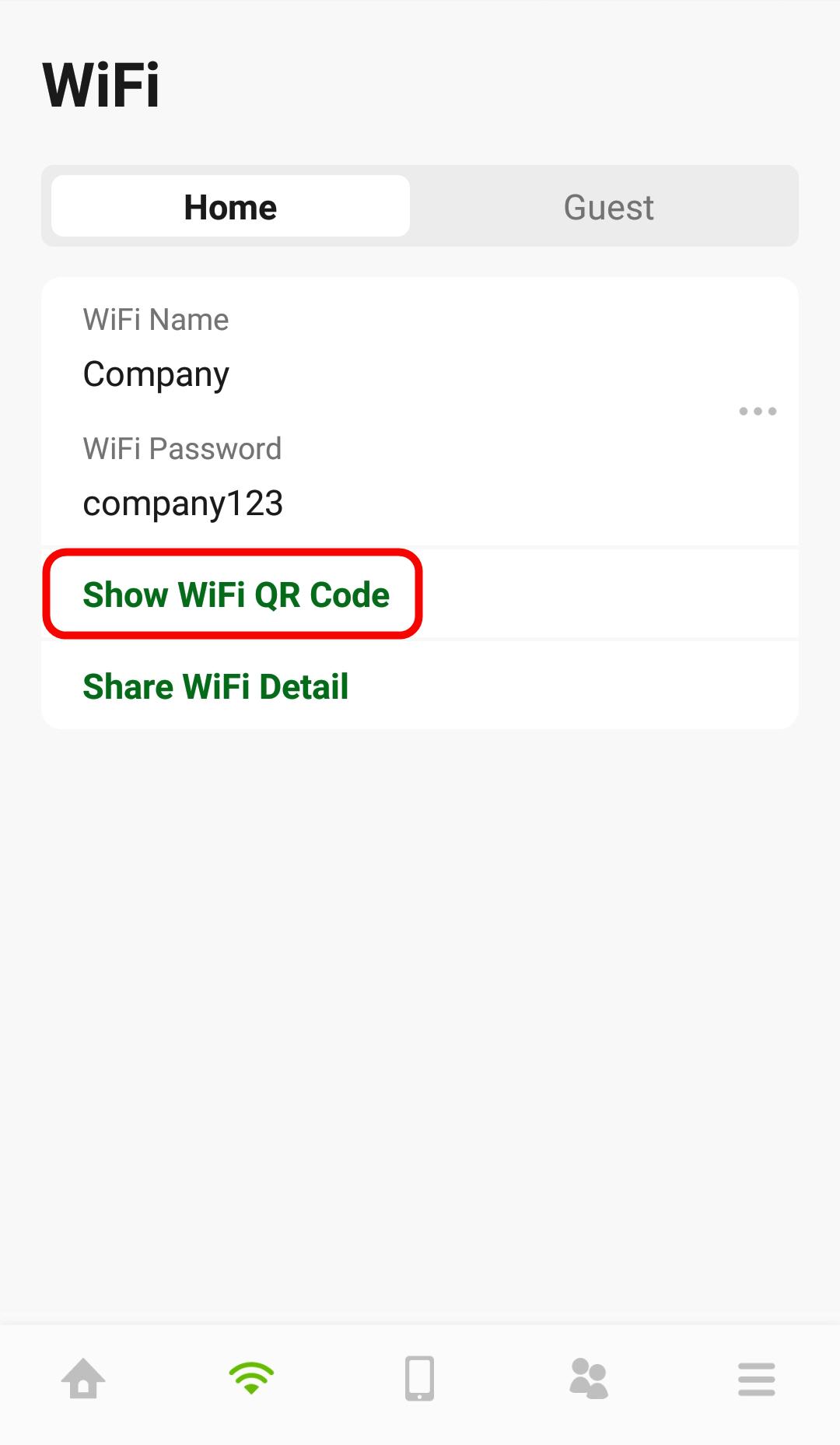Open the people tab

coord(588,1379)
